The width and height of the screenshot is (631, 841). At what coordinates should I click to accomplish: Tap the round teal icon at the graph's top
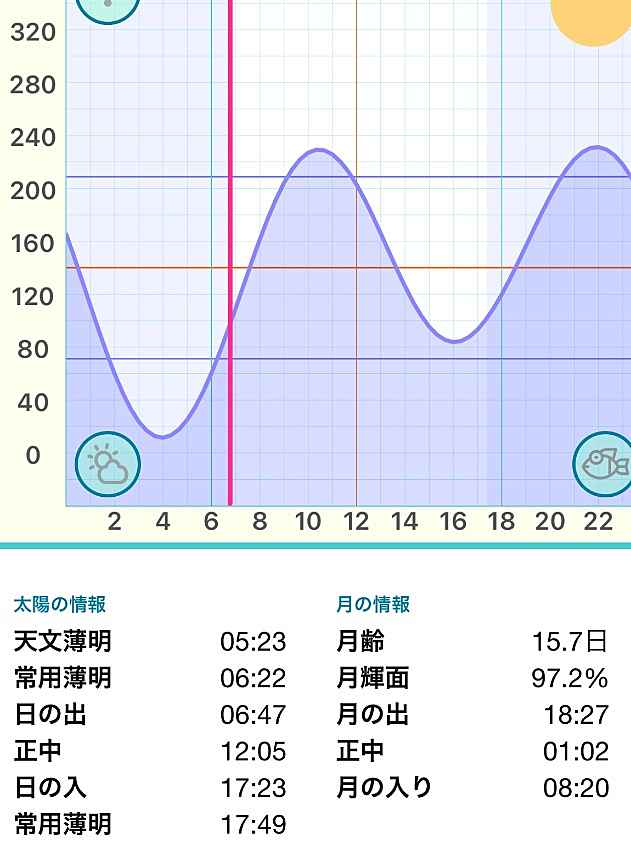pos(107,8)
